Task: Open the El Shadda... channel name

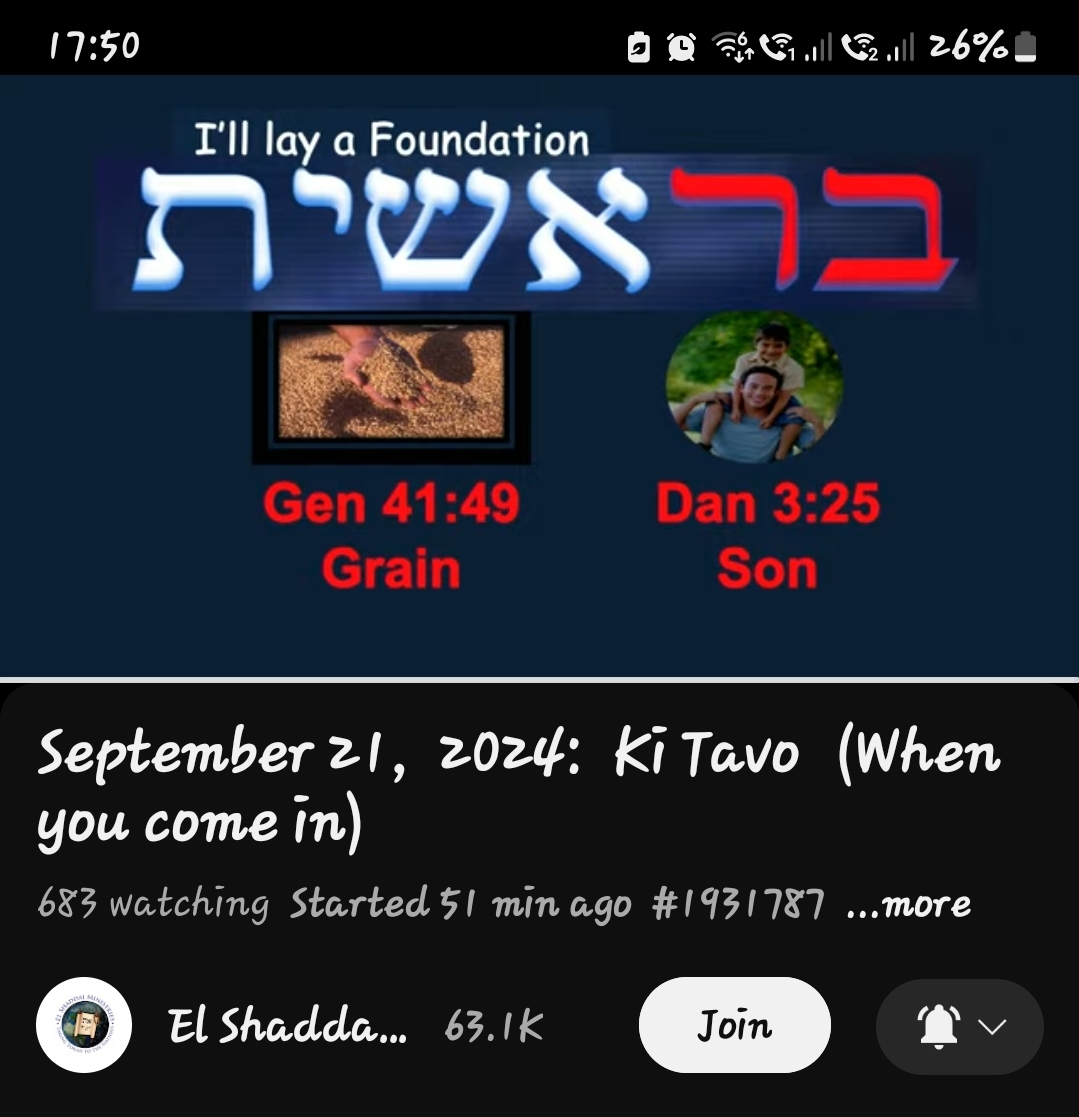Action: [x=288, y=1027]
